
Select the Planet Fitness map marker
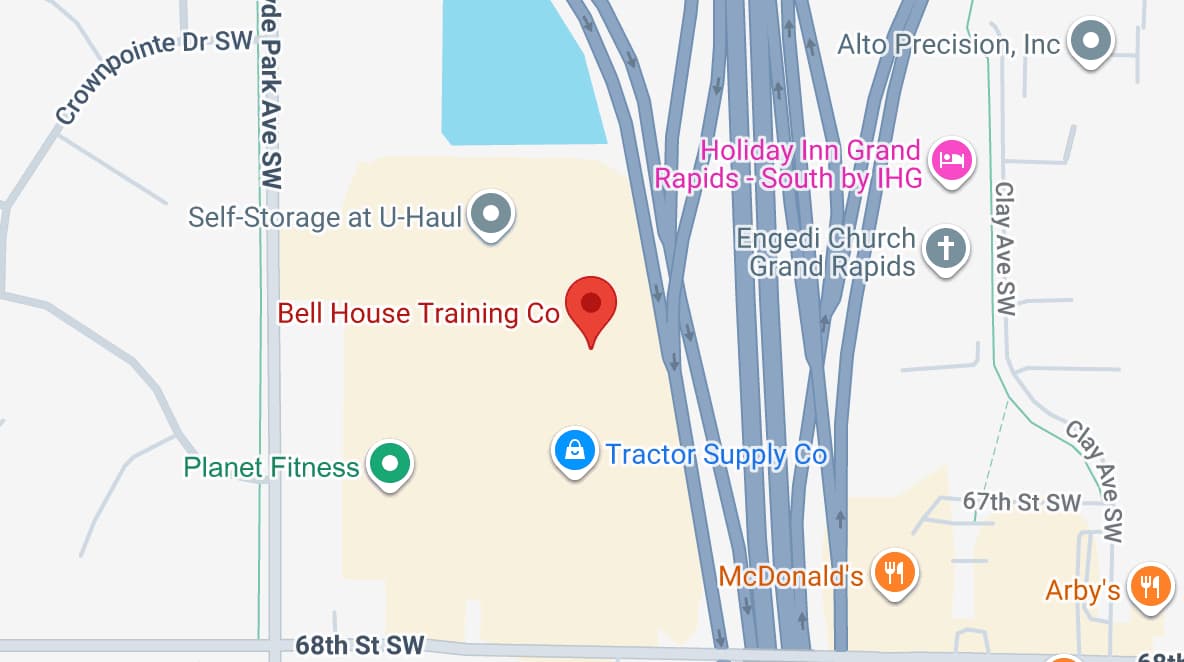pyautogui.click(x=391, y=464)
